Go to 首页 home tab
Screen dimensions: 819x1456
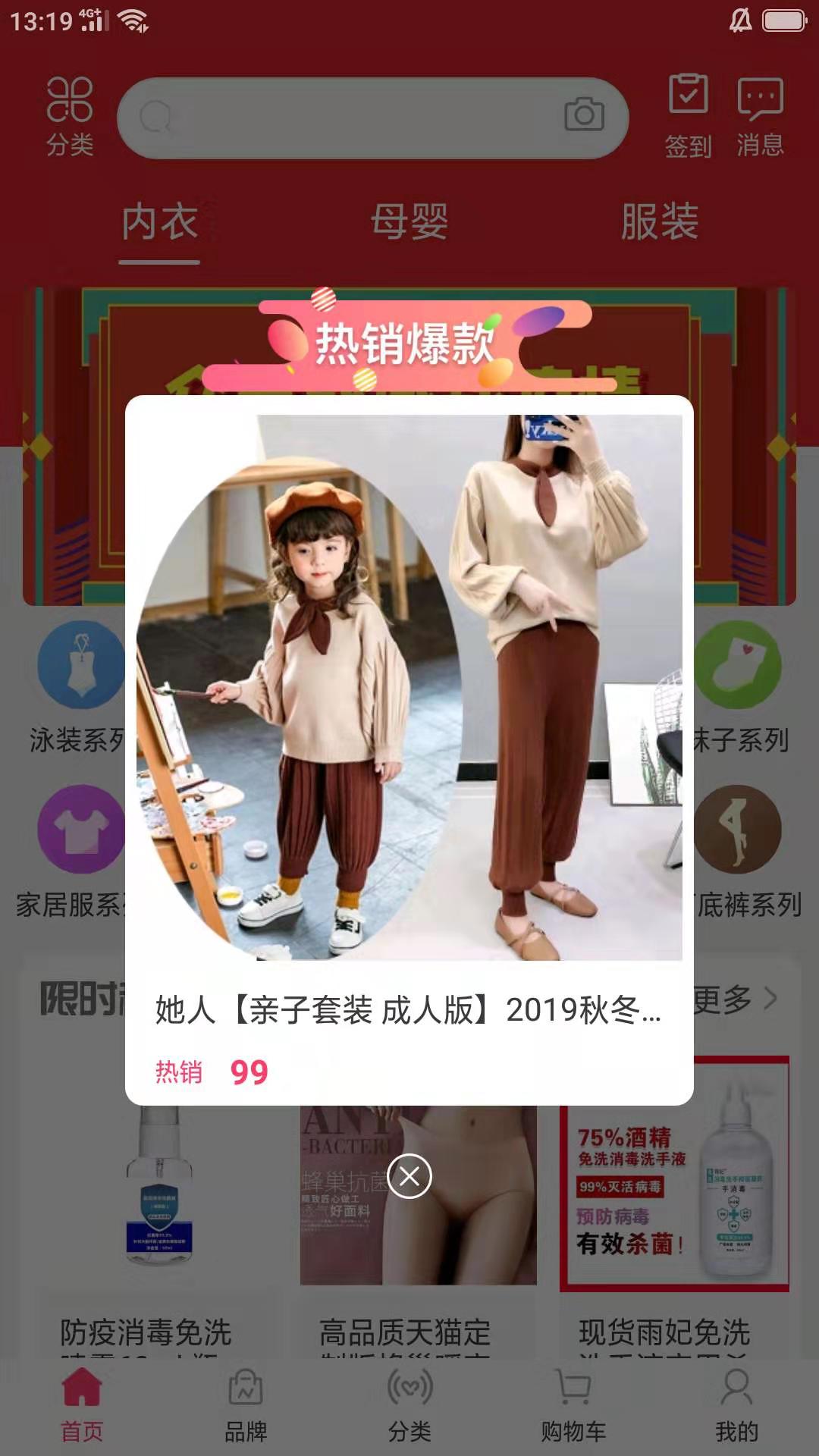pos(82,1405)
